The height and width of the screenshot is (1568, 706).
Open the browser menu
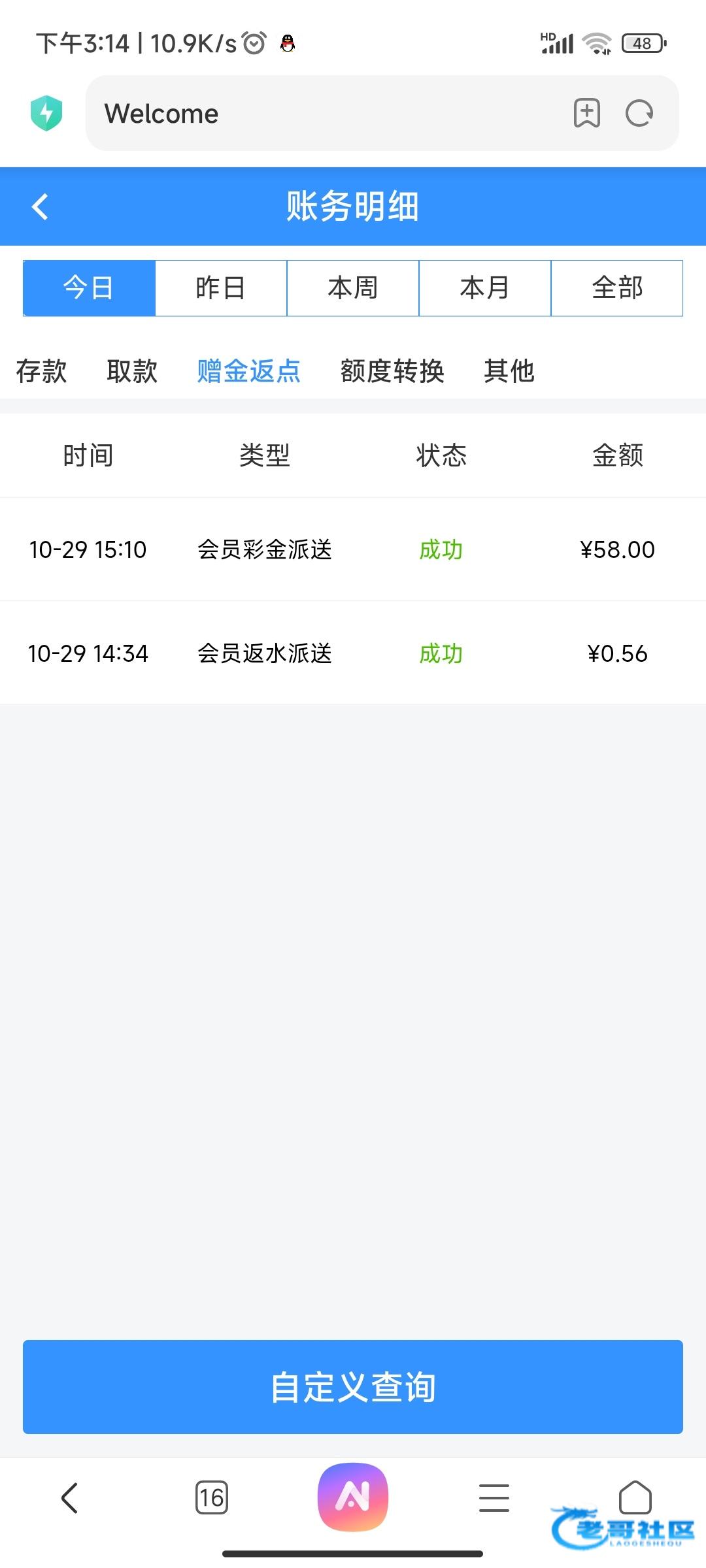pos(494,1497)
